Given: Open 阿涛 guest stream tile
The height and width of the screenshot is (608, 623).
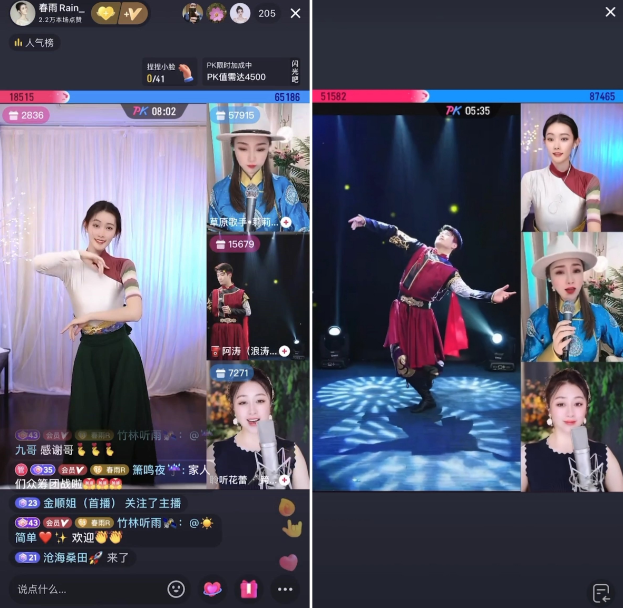Looking at the screenshot, I should [x=258, y=296].
